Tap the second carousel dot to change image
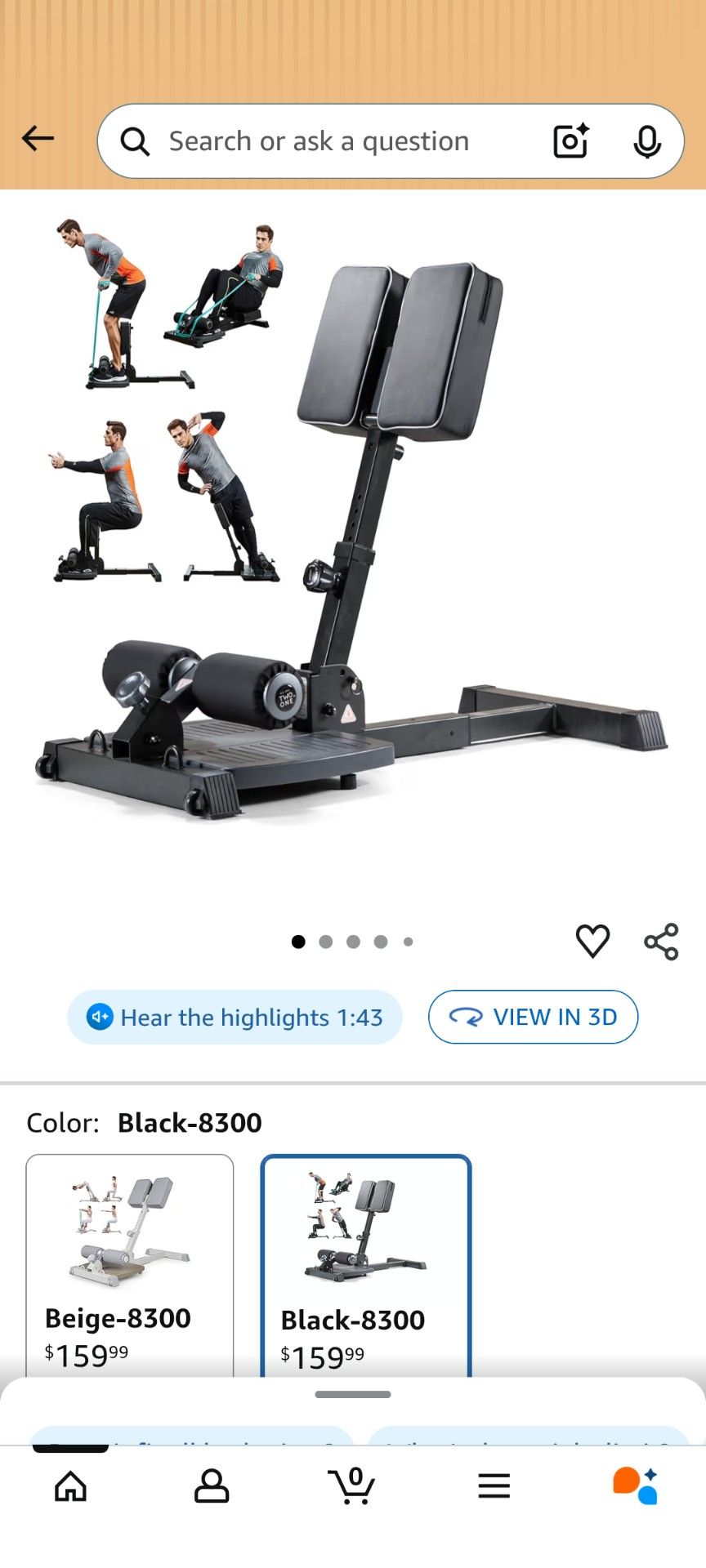 pos(325,941)
